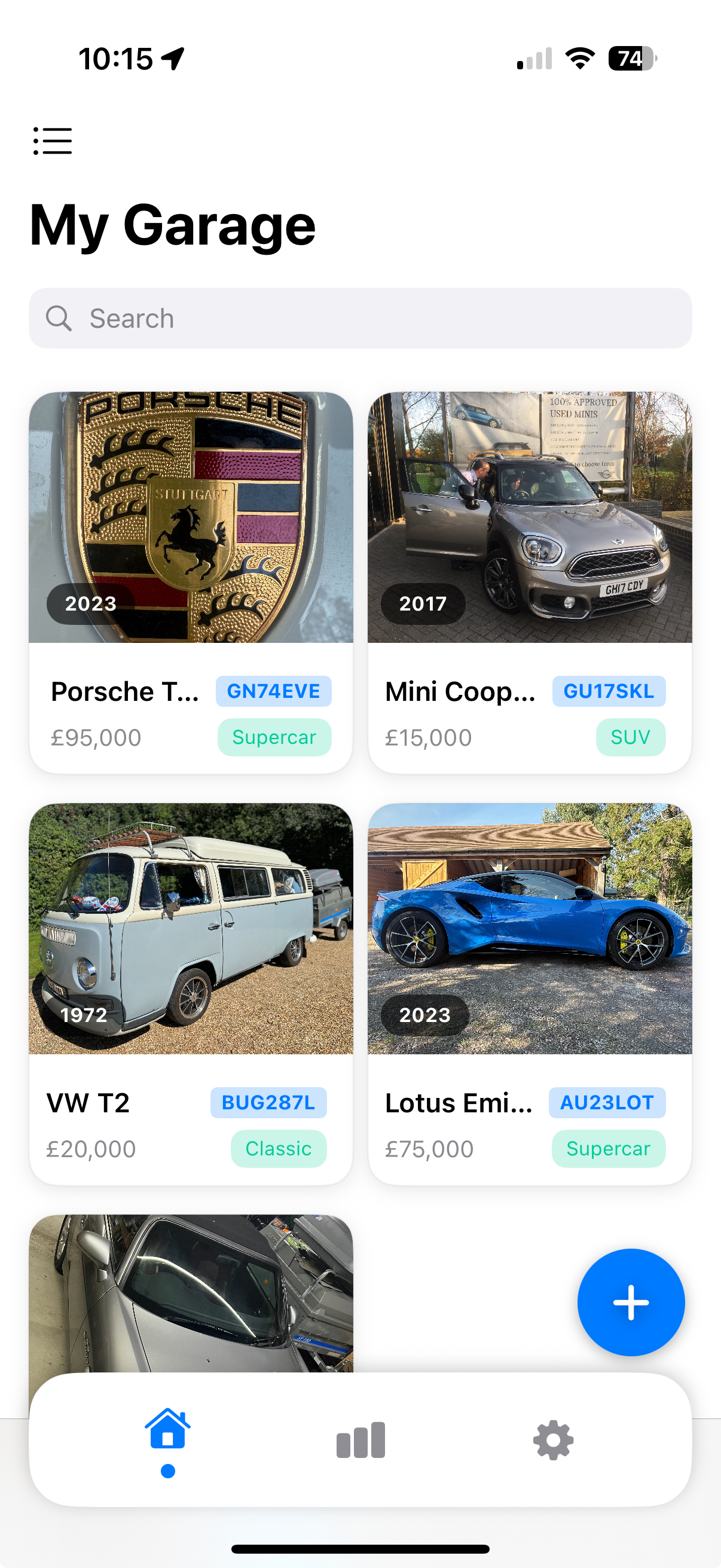Add a new car with the plus button

point(630,1302)
